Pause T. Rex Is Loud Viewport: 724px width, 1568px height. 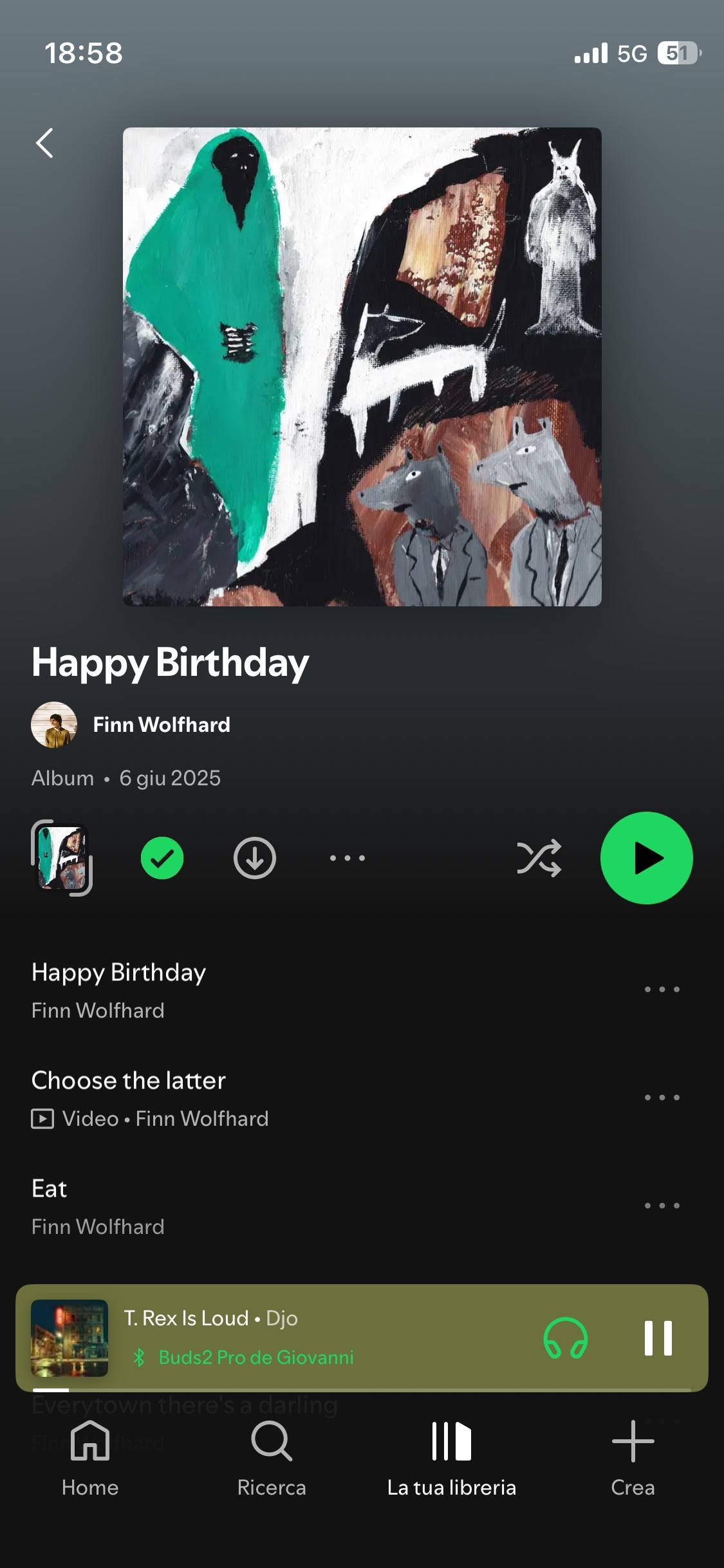coord(658,1338)
